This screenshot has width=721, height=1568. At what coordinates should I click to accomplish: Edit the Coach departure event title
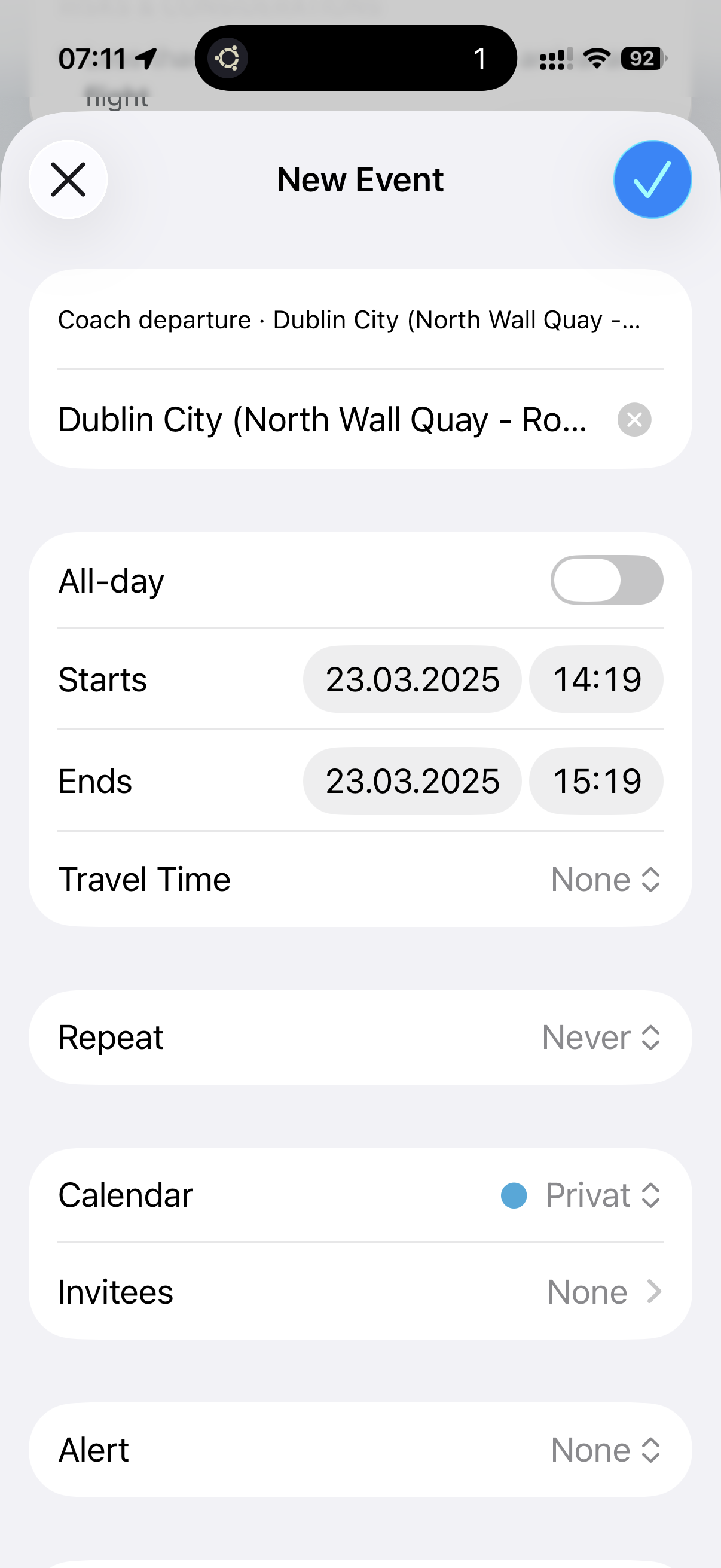[350, 319]
